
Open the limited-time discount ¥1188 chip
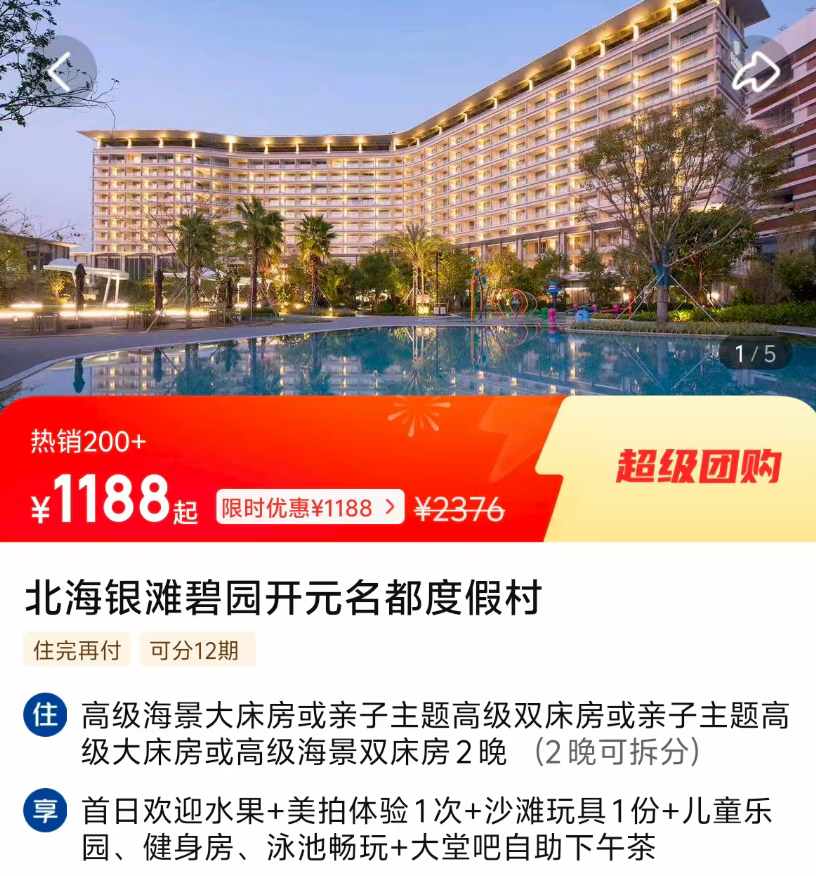tap(310, 508)
